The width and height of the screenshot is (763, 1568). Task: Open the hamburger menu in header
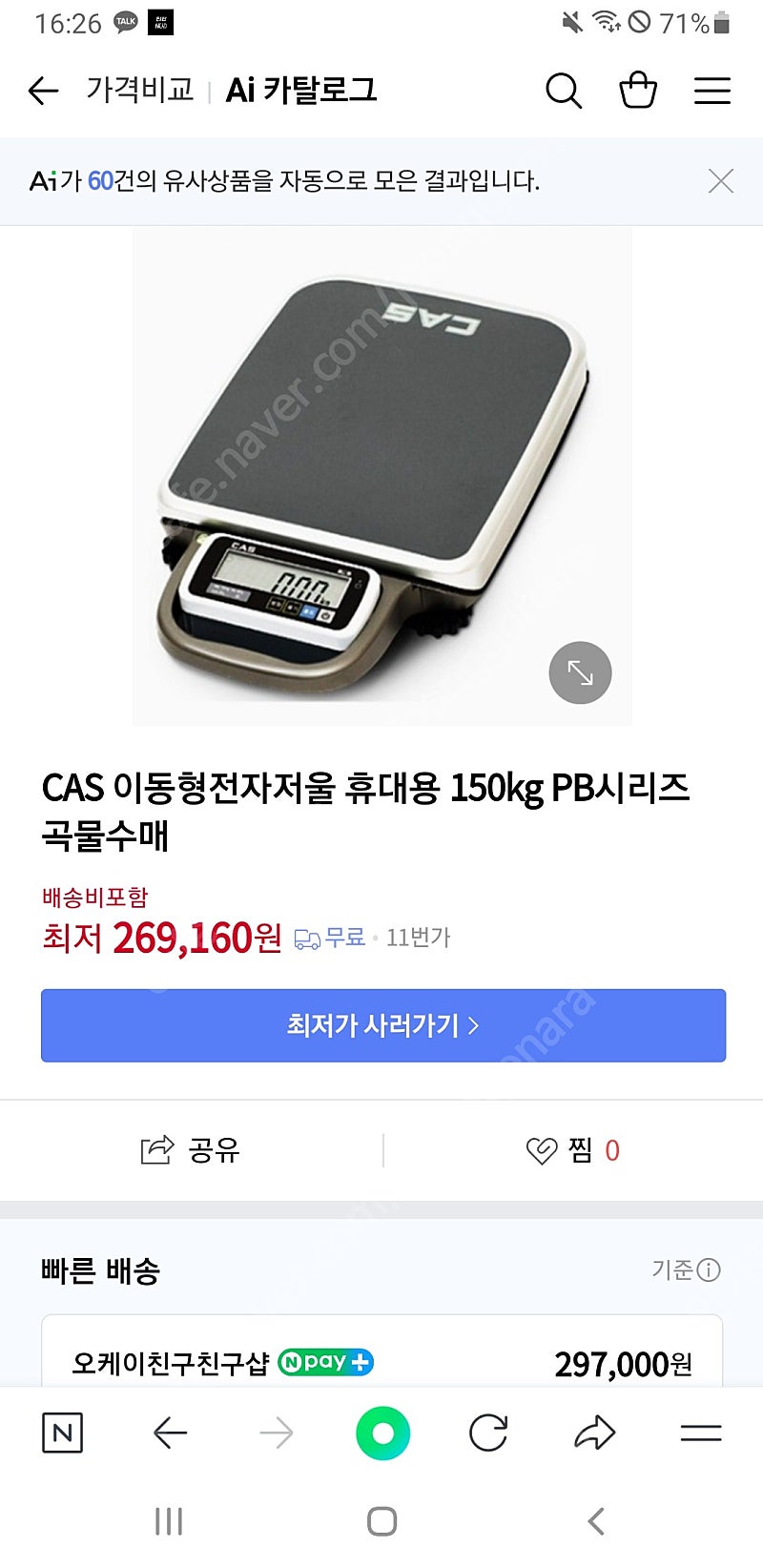click(712, 91)
